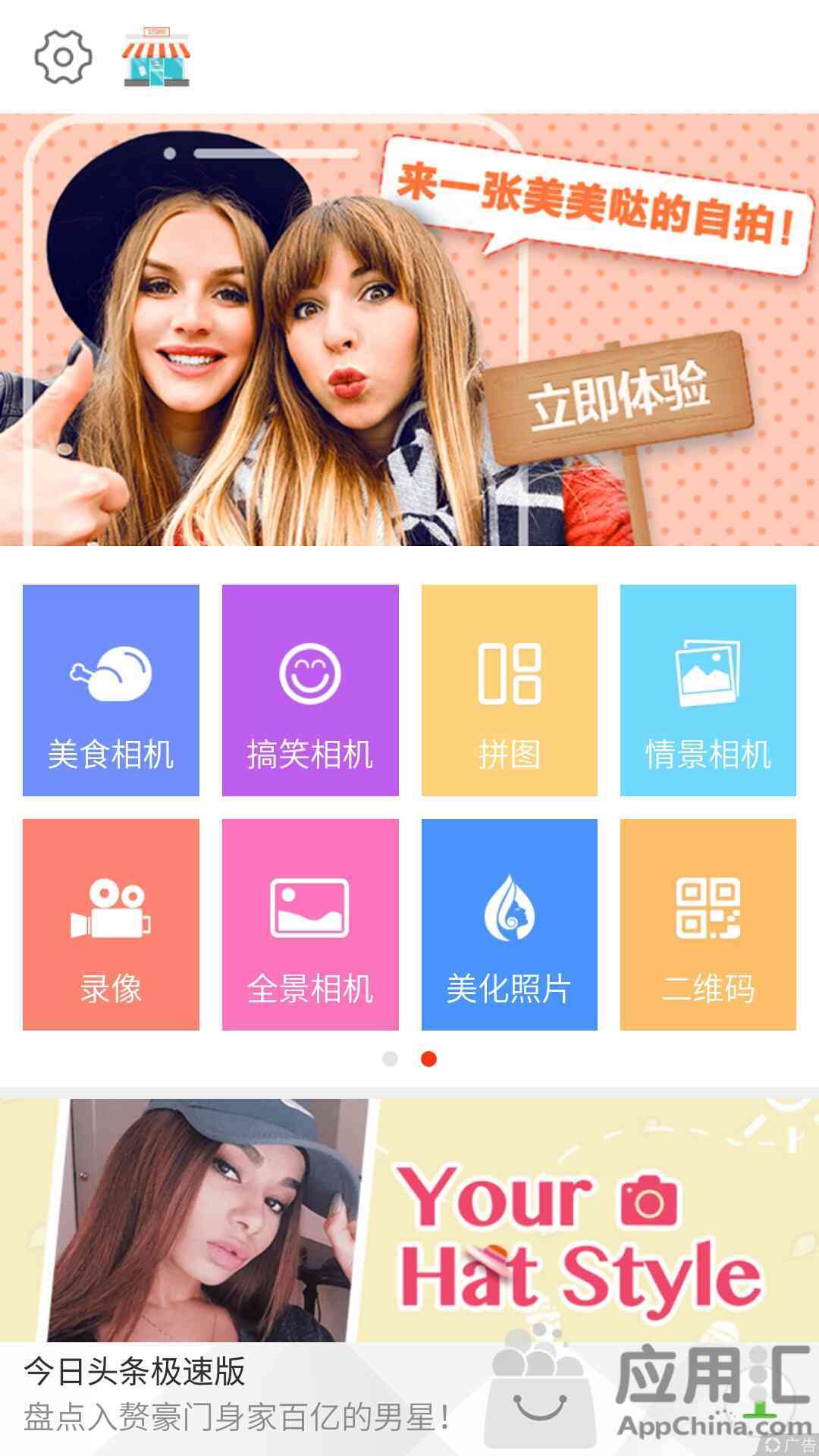This screenshot has height=1456, width=819.
Task: Go to the first page indicator dot
Action: tap(390, 1059)
